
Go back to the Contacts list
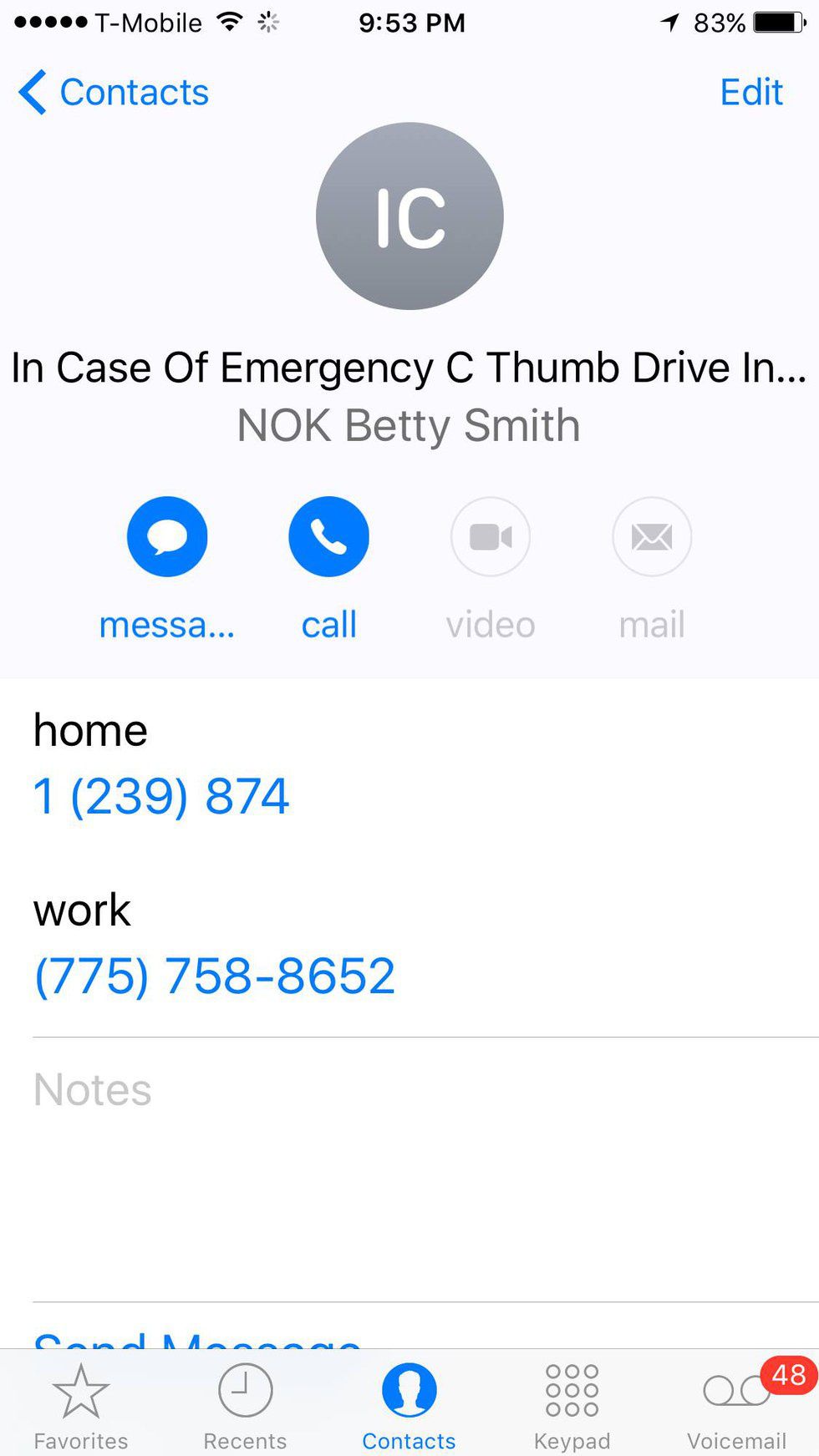coord(114,92)
